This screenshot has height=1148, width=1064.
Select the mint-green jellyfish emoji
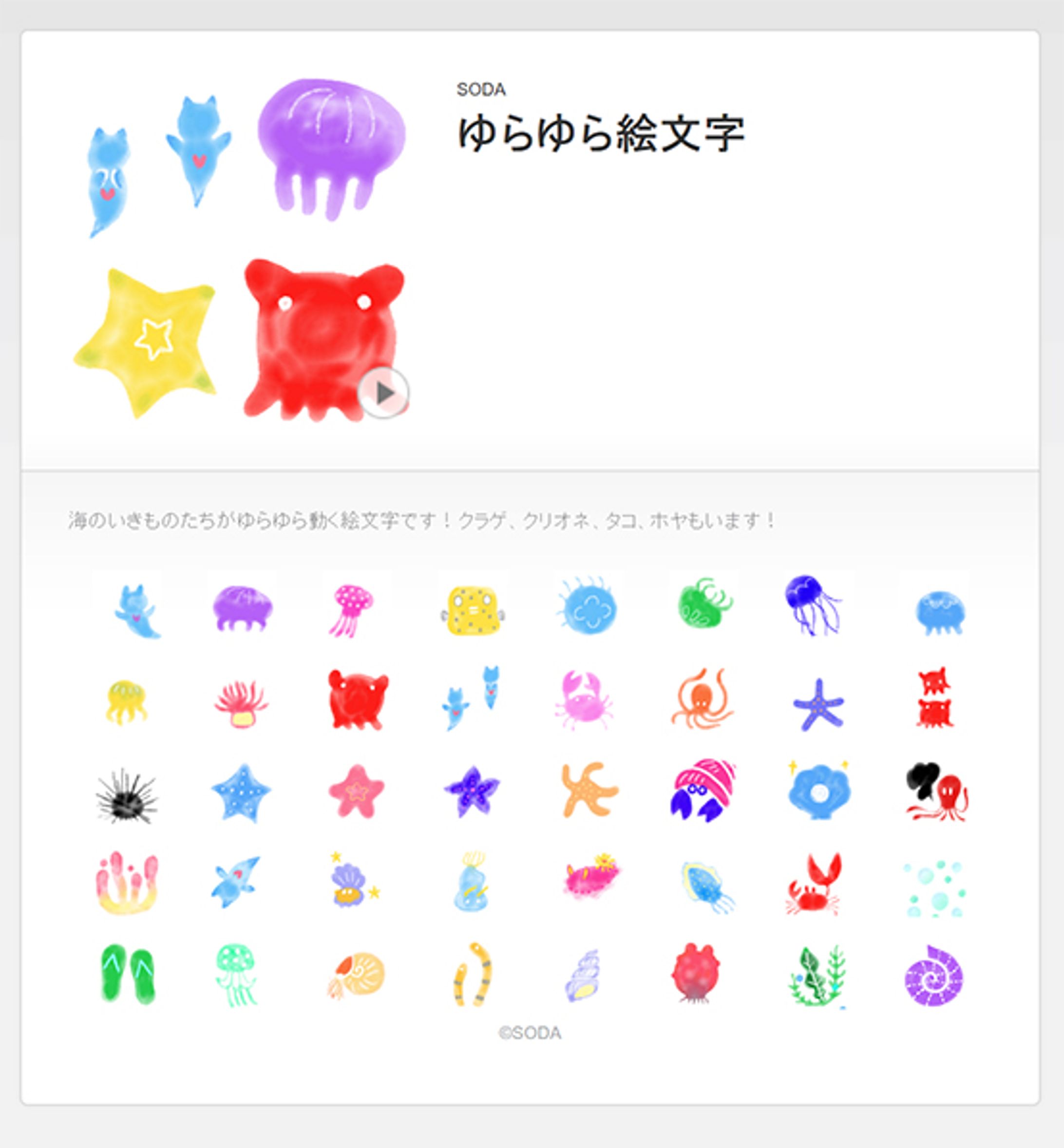(237, 974)
